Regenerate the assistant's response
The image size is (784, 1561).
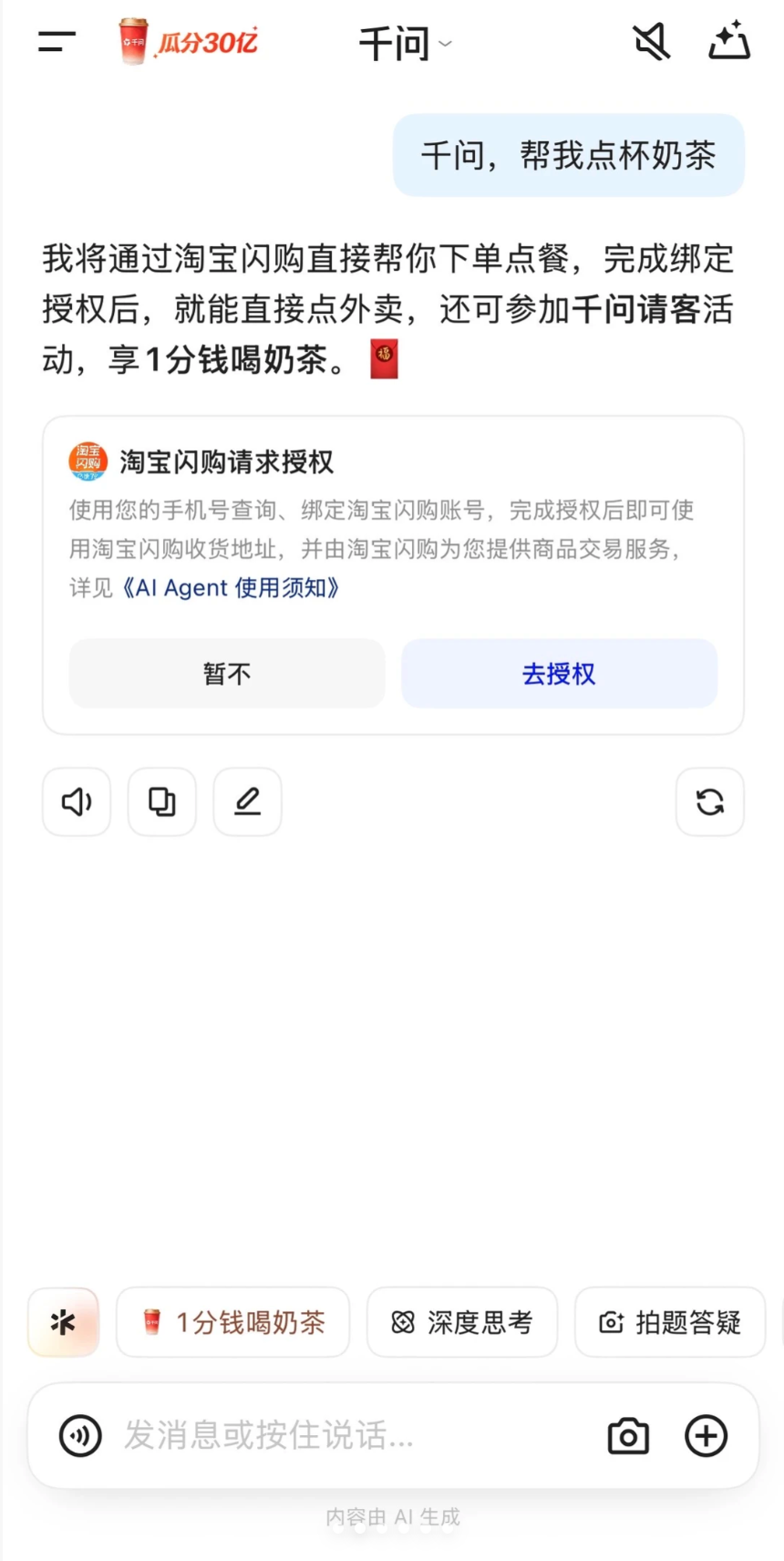(x=709, y=802)
